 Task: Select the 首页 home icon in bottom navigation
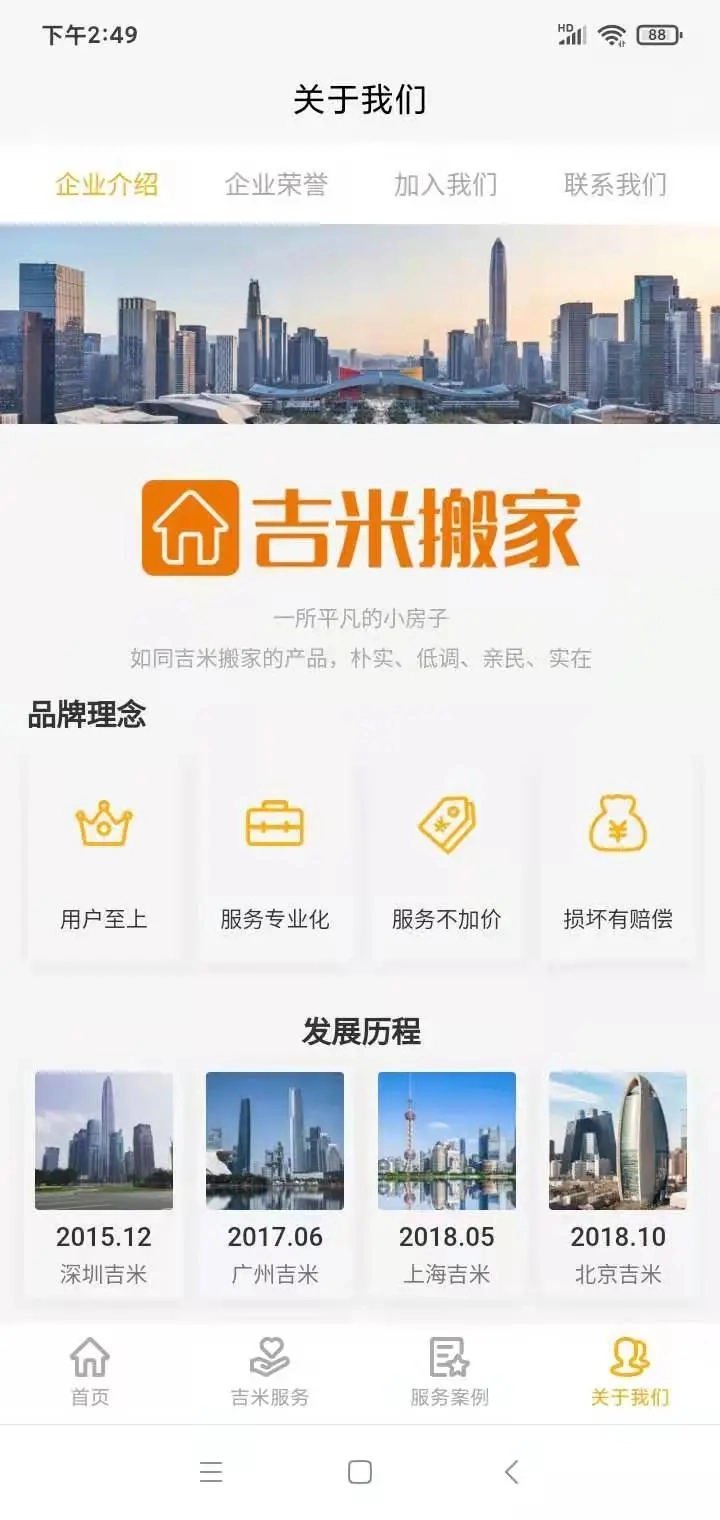[x=91, y=1357]
